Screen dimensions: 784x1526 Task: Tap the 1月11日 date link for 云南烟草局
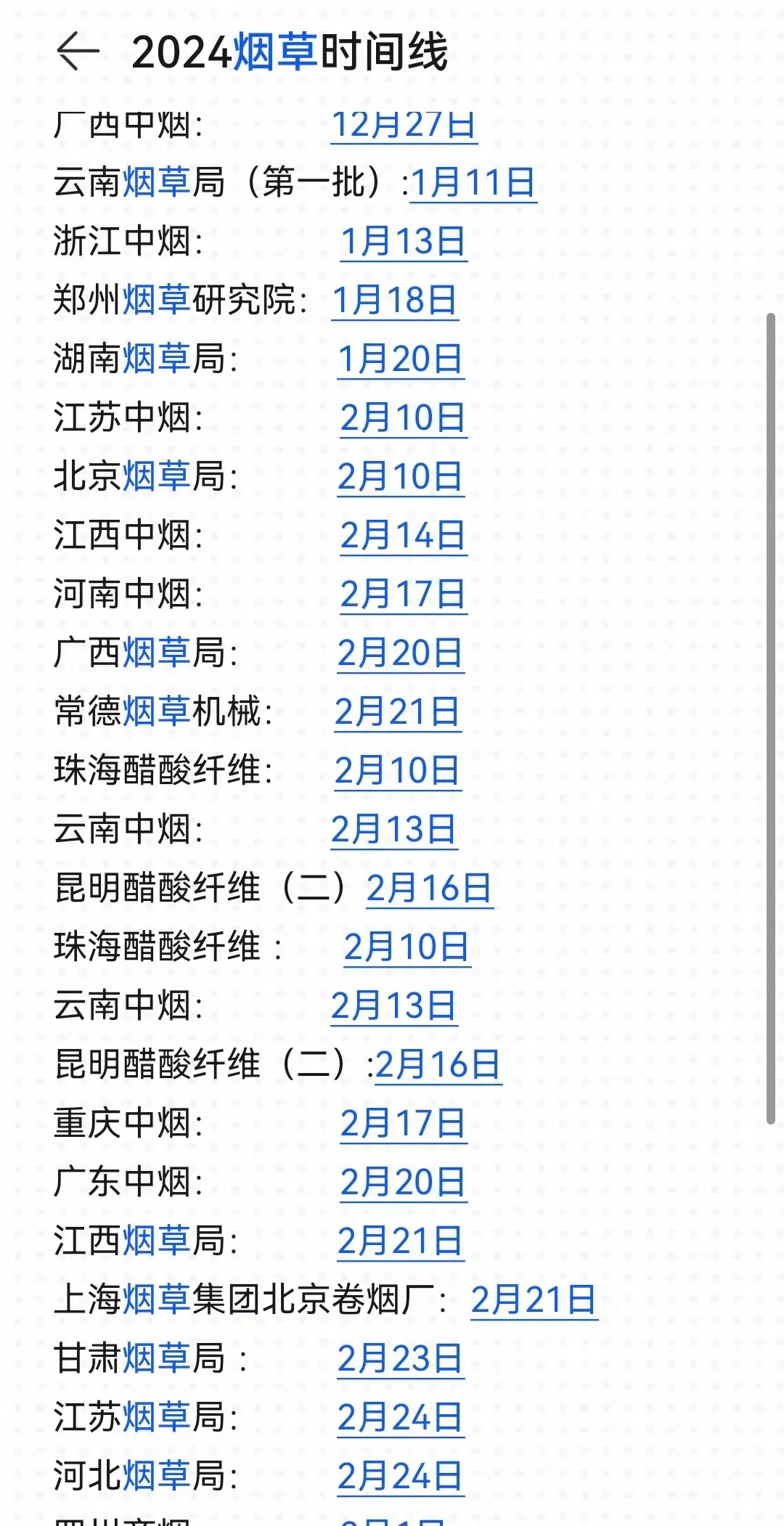click(x=473, y=183)
